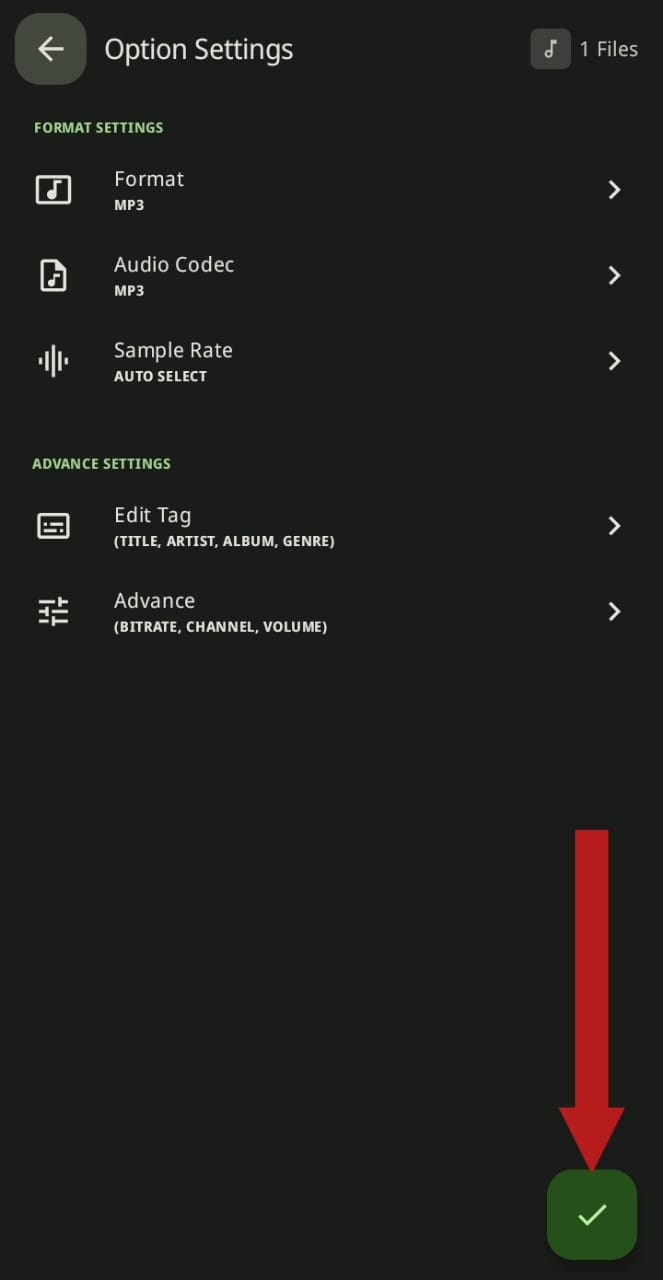
Task: Open Advance bitrate and volume settings
Action: pos(330,612)
